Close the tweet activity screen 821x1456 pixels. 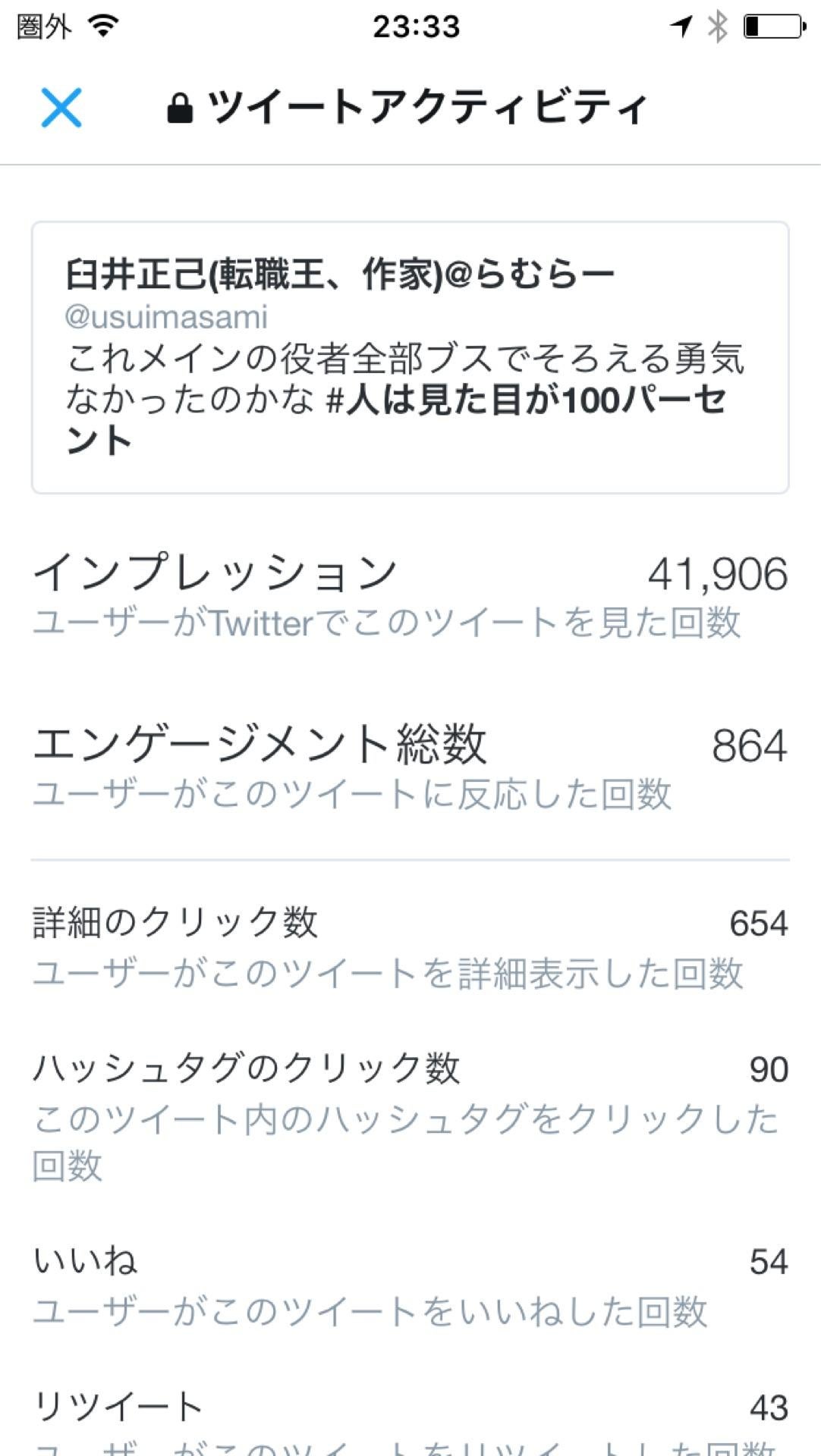click(61, 108)
